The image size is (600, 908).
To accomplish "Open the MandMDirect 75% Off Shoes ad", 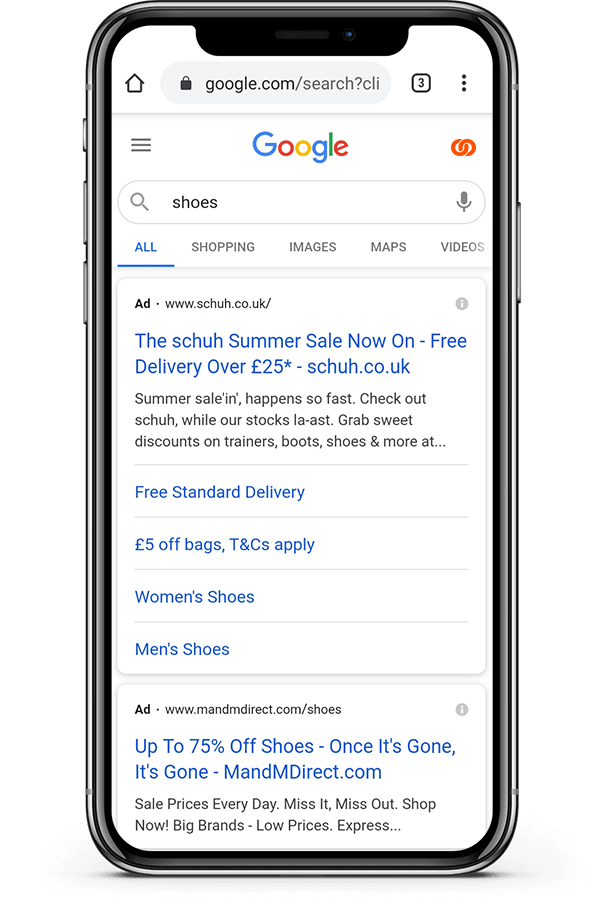I will point(295,759).
